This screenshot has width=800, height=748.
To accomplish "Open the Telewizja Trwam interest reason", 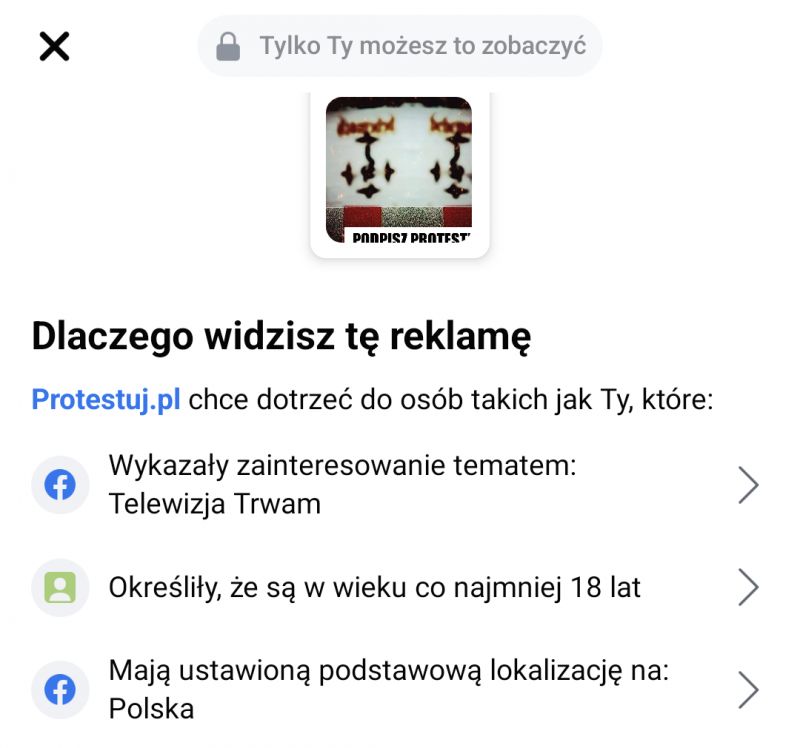I will tap(400, 485).
